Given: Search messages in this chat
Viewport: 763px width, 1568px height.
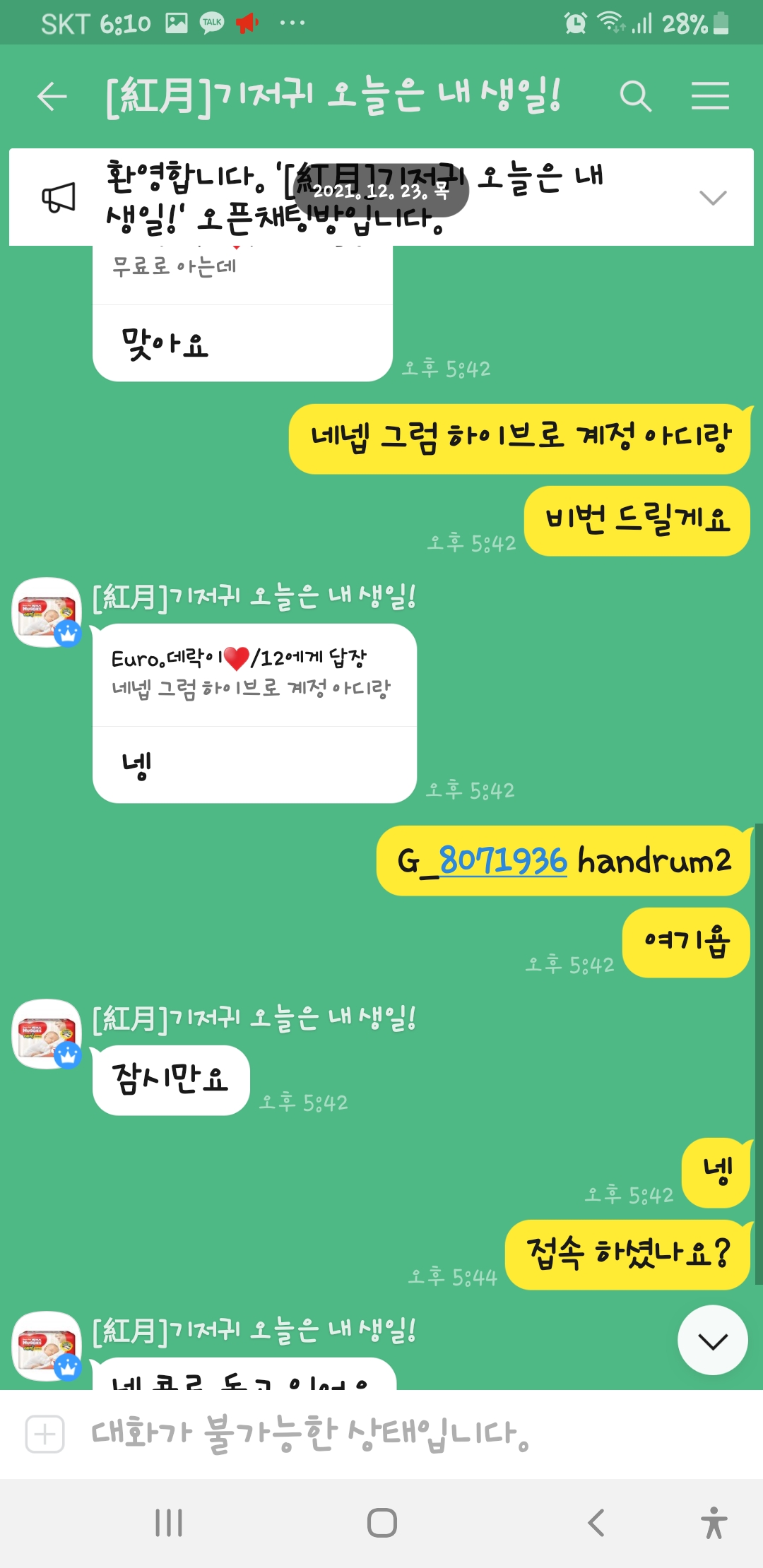Looking at the screenshot, I should [634, 96].
